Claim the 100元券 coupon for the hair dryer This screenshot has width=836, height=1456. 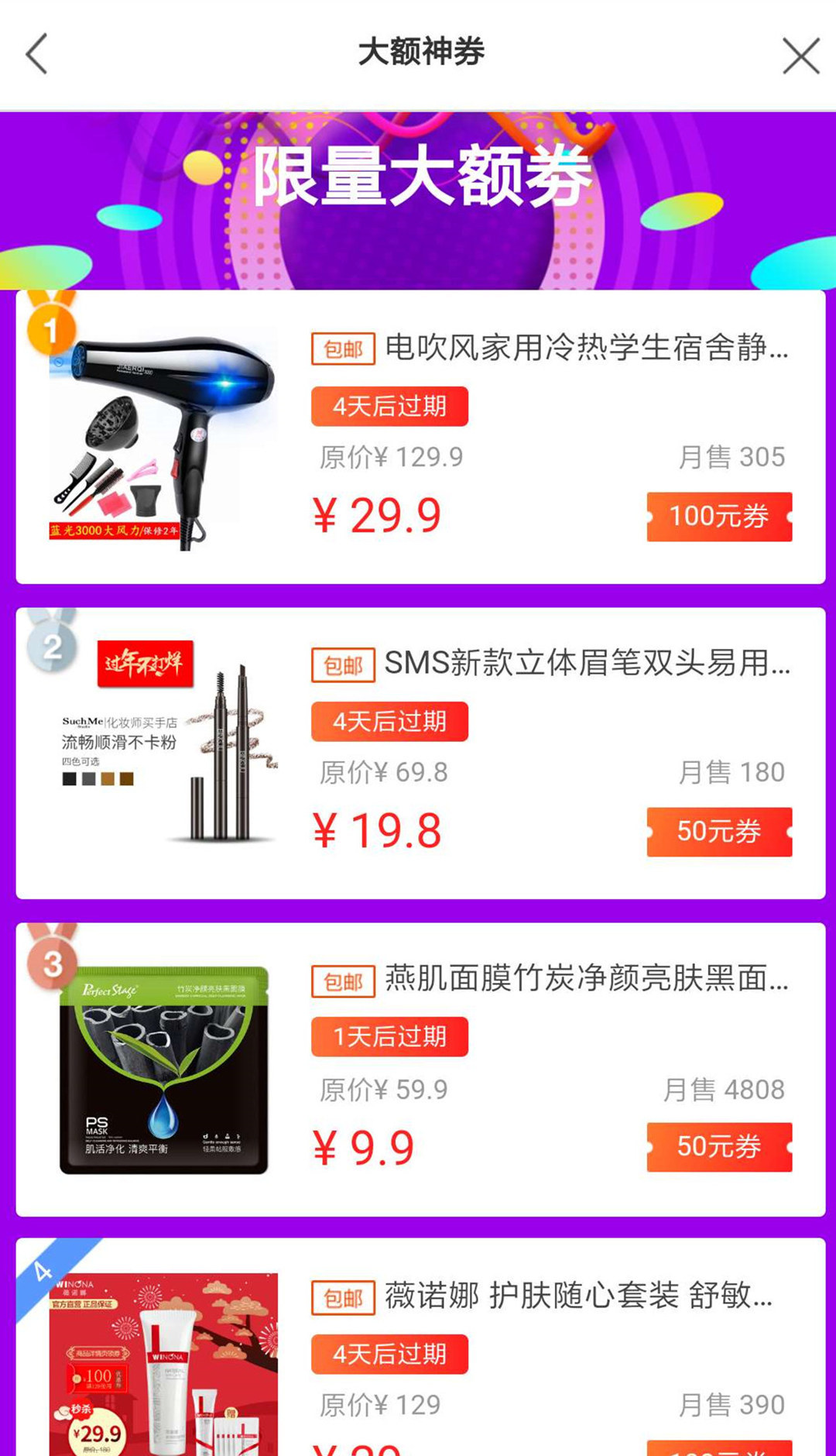click(718, 516)
